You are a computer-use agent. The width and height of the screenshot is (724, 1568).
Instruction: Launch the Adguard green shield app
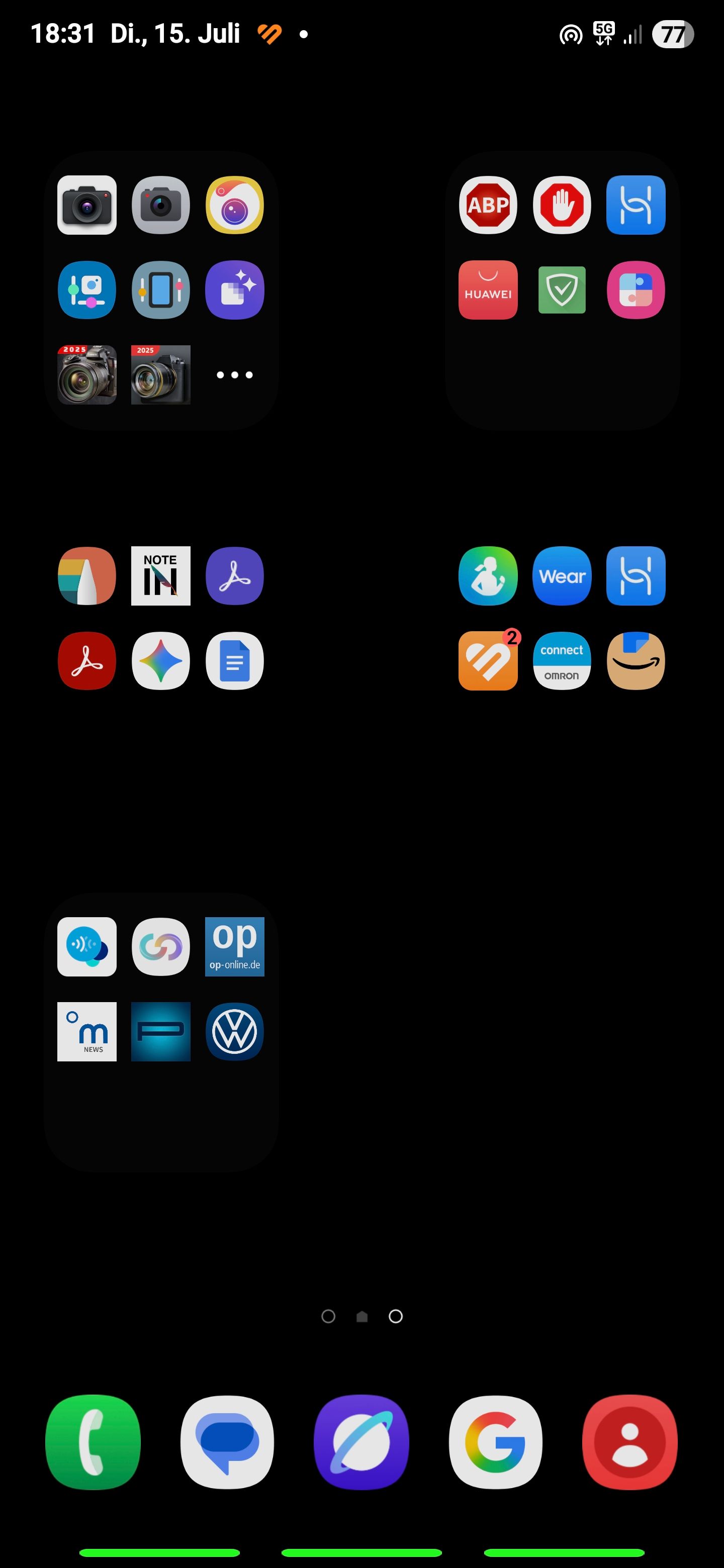pos(562,290)
